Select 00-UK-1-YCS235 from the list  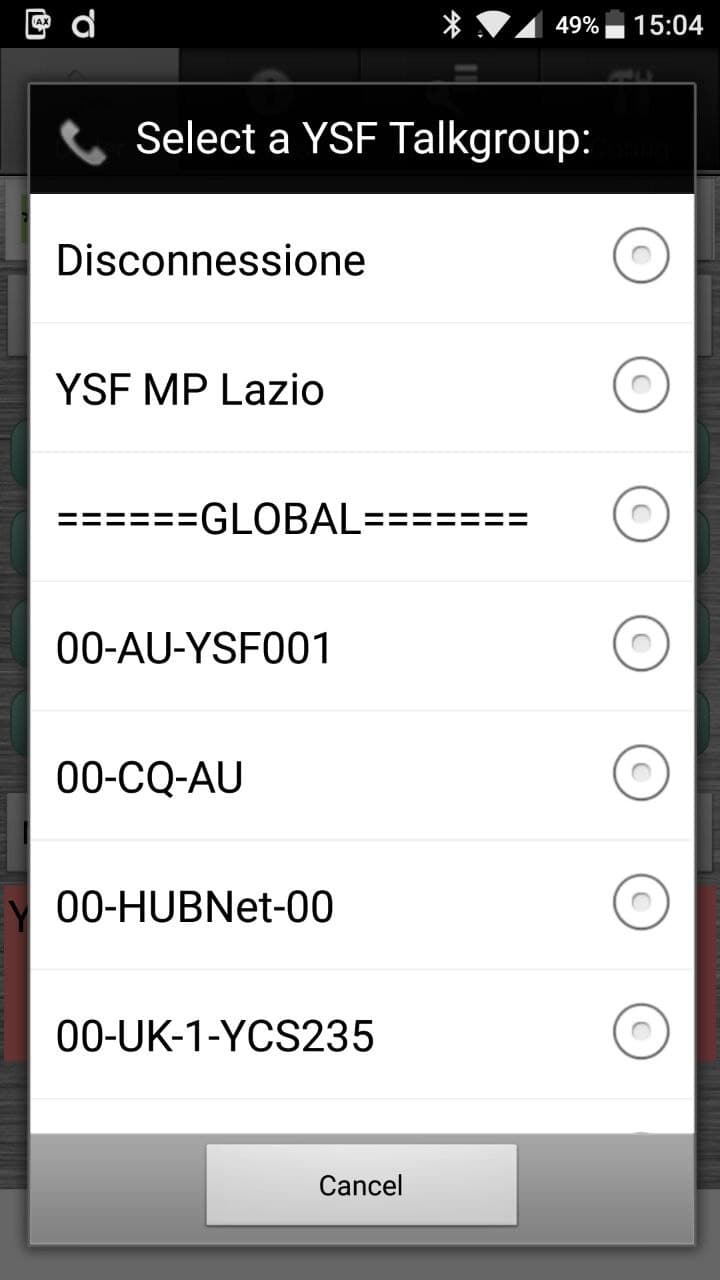coord(362,1034)
